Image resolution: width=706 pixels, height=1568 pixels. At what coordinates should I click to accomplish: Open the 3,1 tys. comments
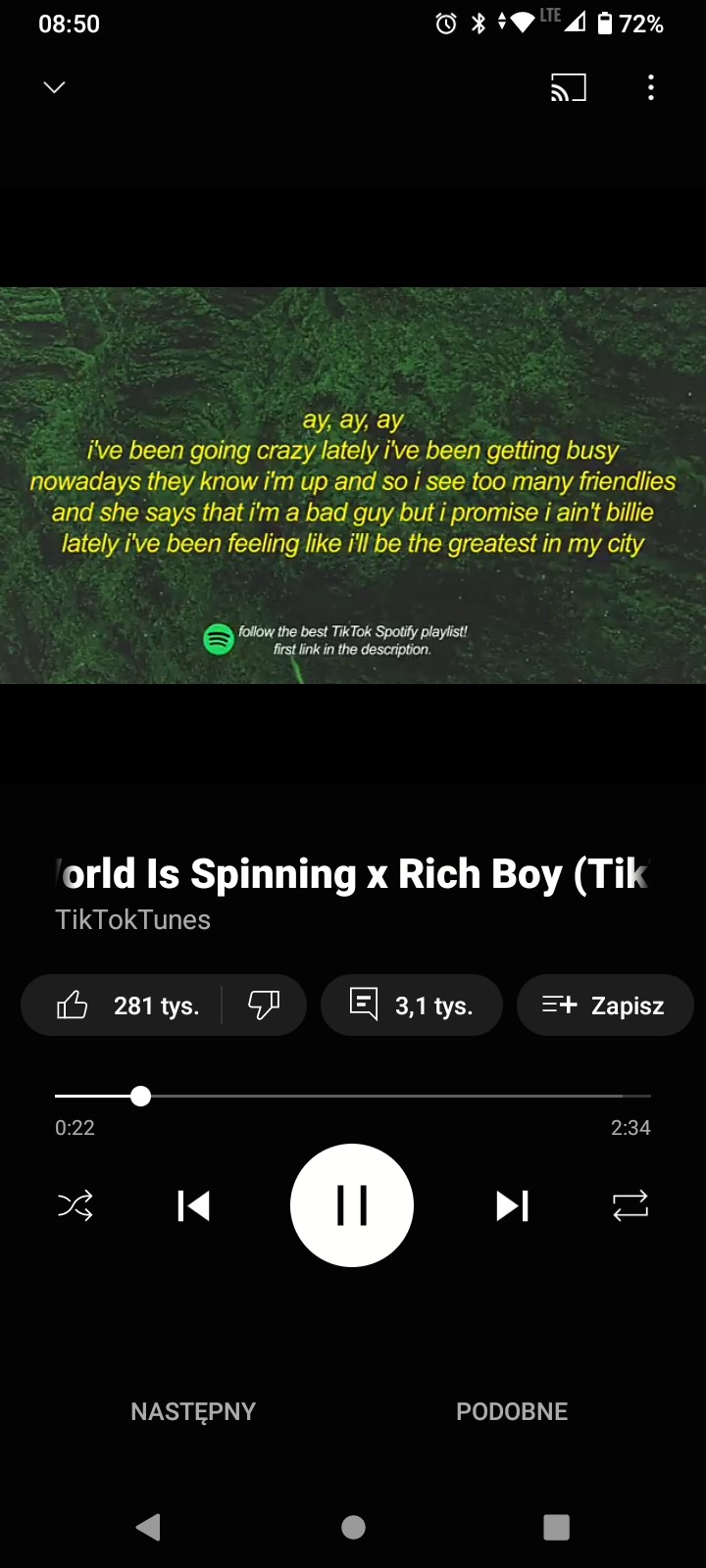pos(412,1005)
